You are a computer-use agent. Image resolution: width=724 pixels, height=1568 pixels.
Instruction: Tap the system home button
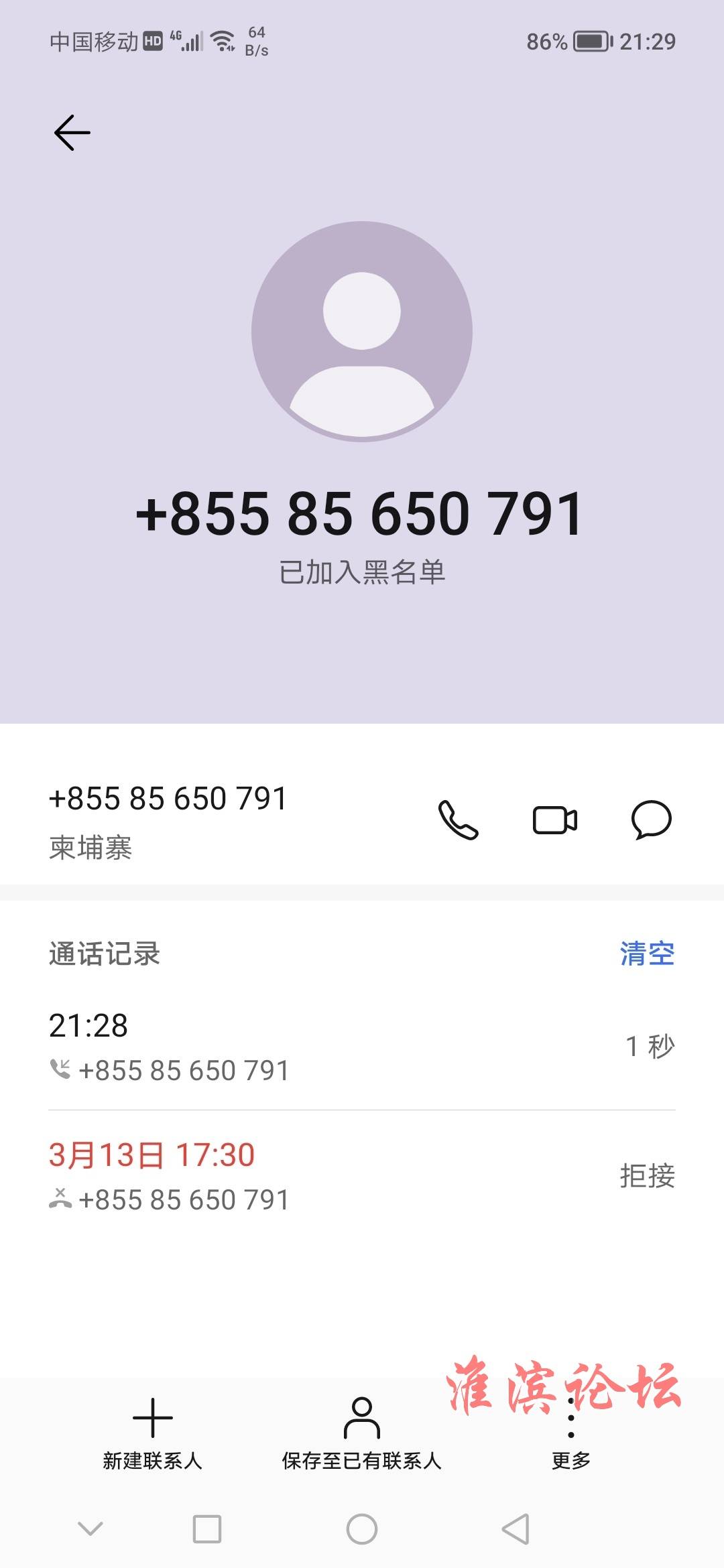pyautogui.click(x=362, y=1529)
